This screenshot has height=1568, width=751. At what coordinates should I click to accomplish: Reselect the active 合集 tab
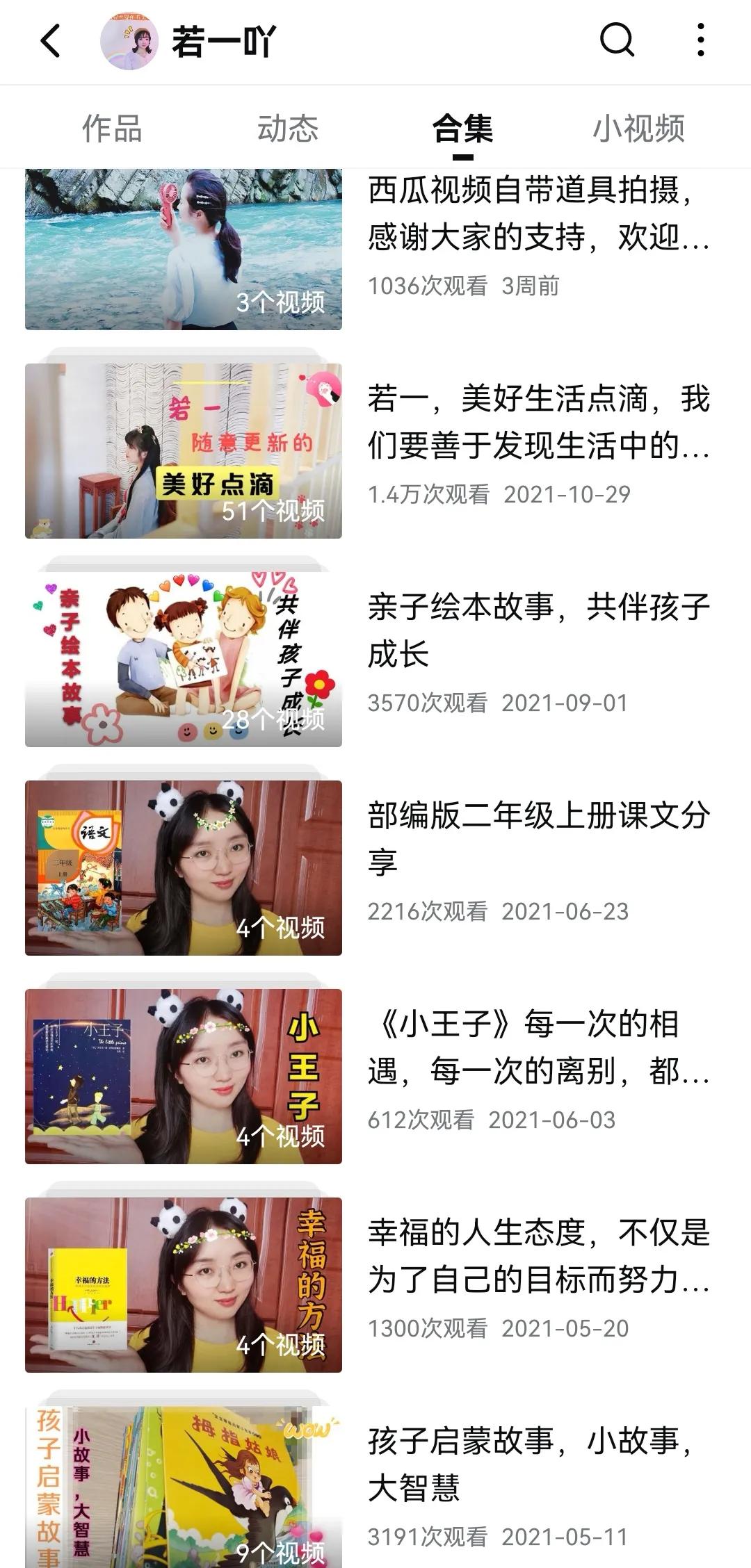click(x=465, y=127)
